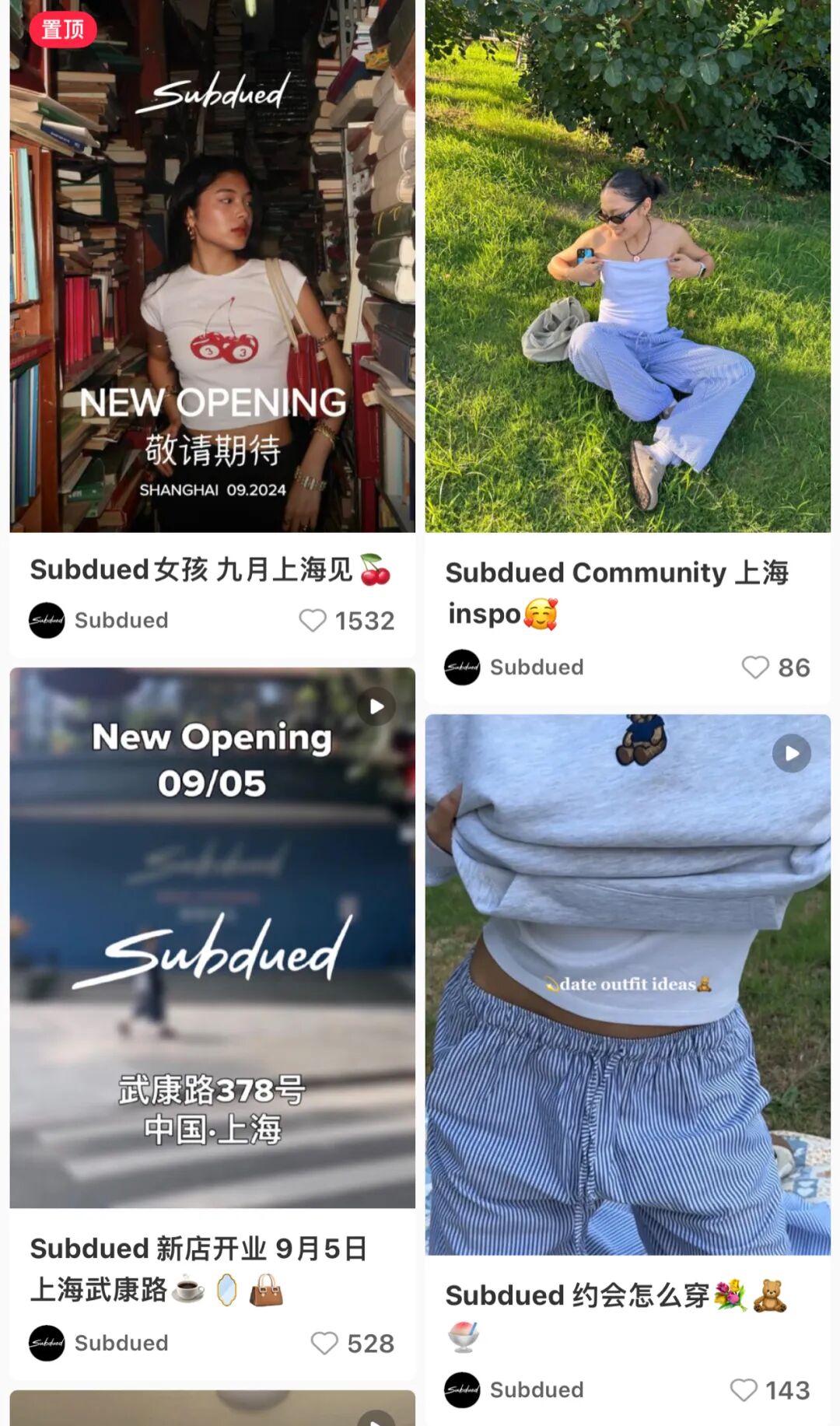Like the Subdued Community post with 86 likes
Screen dimensions: 840x1426
[755, 667]
